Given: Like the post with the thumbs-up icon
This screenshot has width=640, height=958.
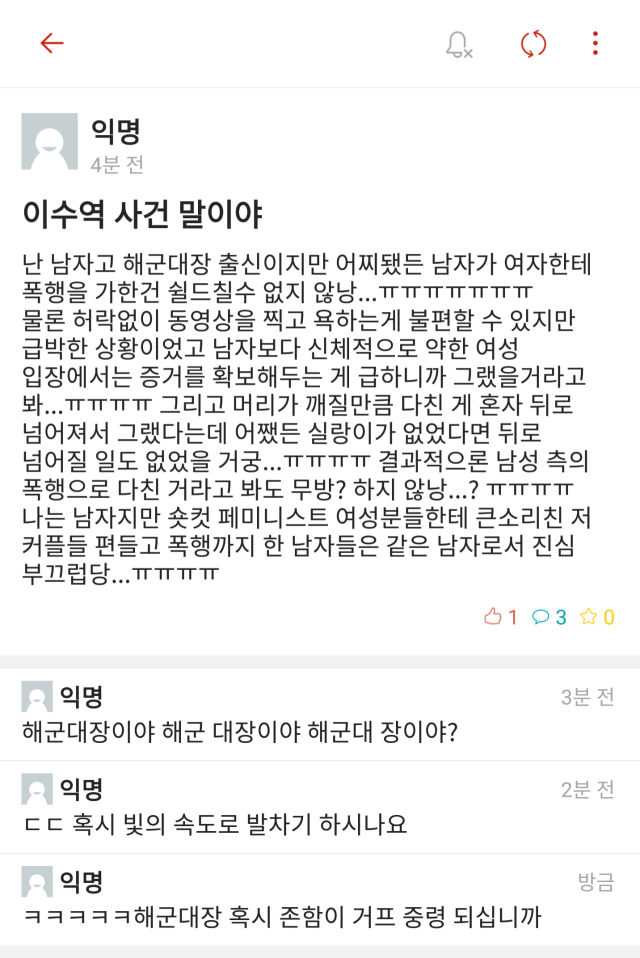Looking at the screenshot, I should click(493, 617).
